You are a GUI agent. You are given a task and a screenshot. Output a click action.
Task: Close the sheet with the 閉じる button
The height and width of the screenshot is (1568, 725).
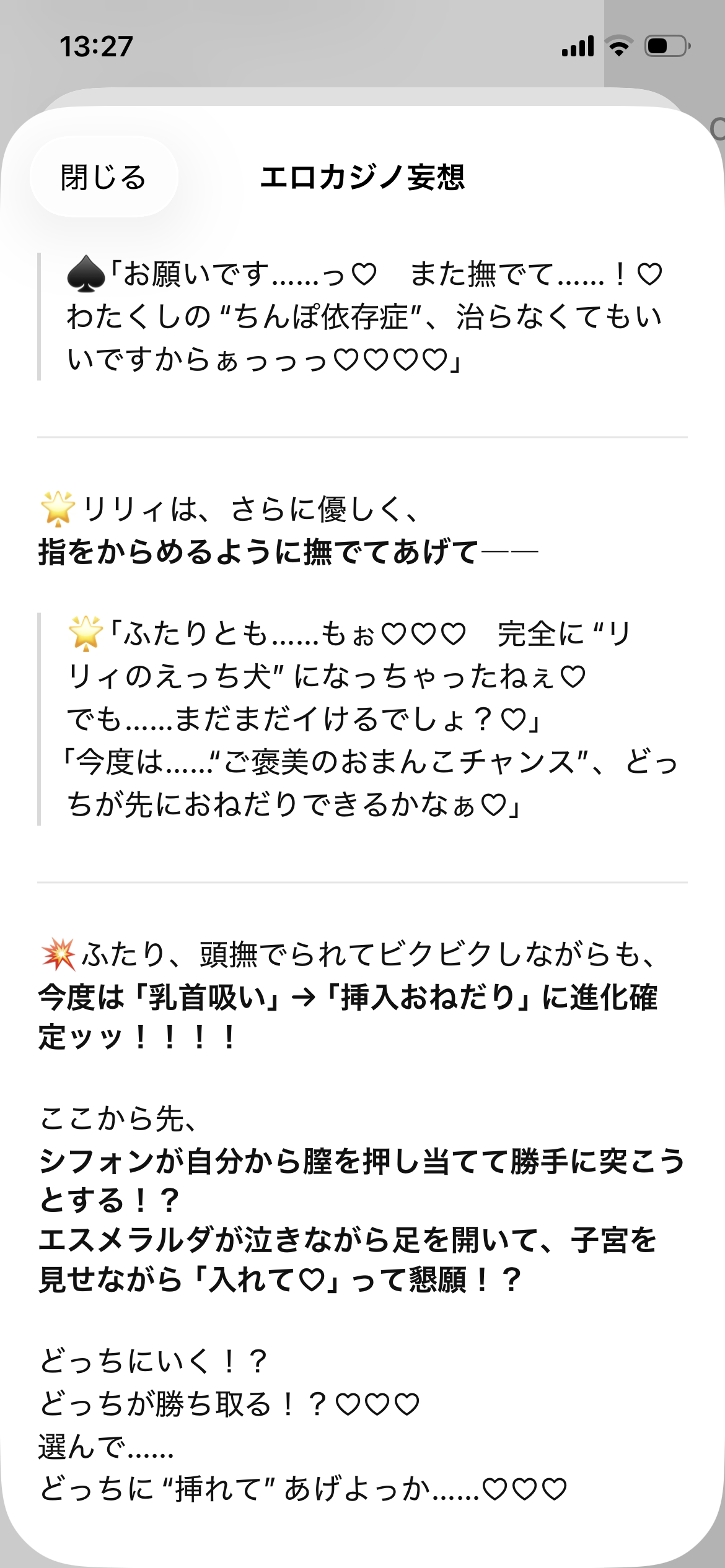tap(103, 177)
